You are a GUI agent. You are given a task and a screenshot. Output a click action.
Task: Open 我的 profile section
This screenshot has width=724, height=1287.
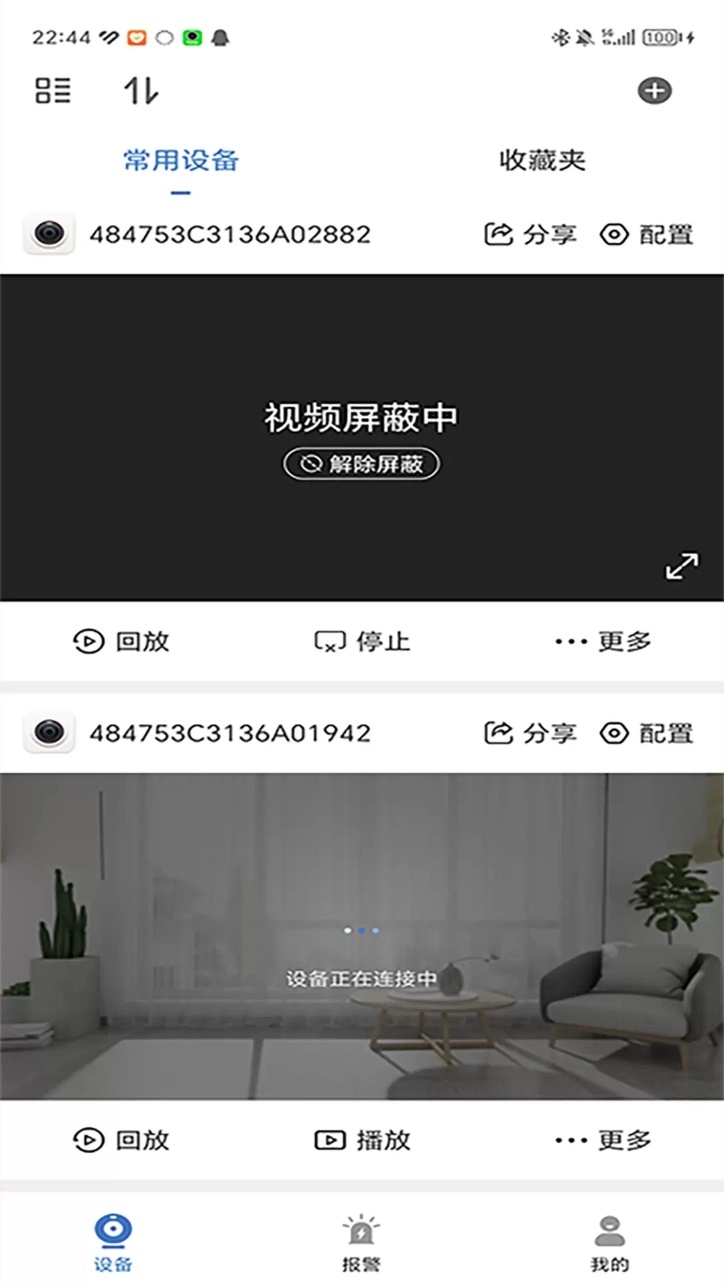[x=609, y=1240]
